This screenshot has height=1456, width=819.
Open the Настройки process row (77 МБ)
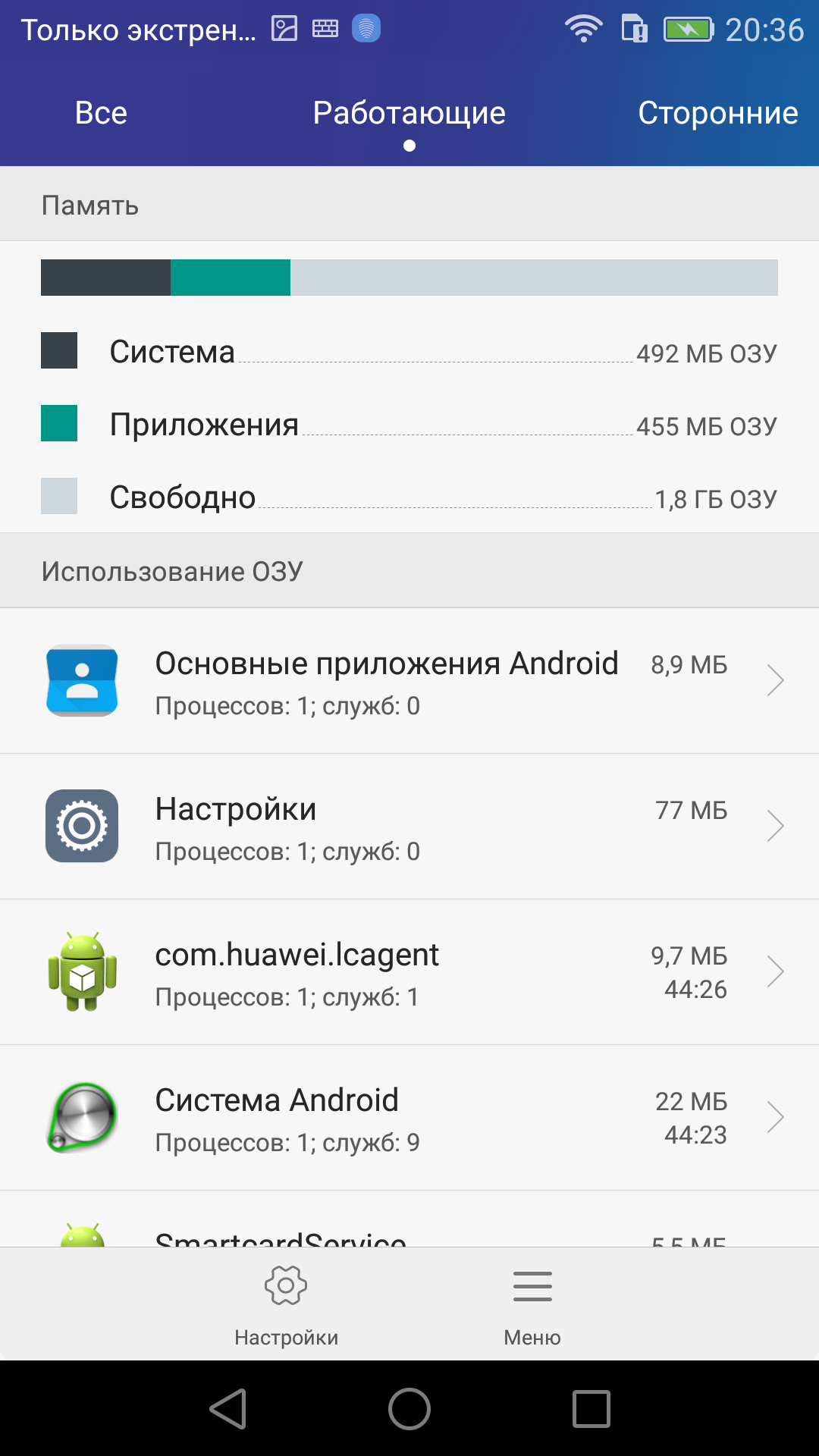[409, 826]
